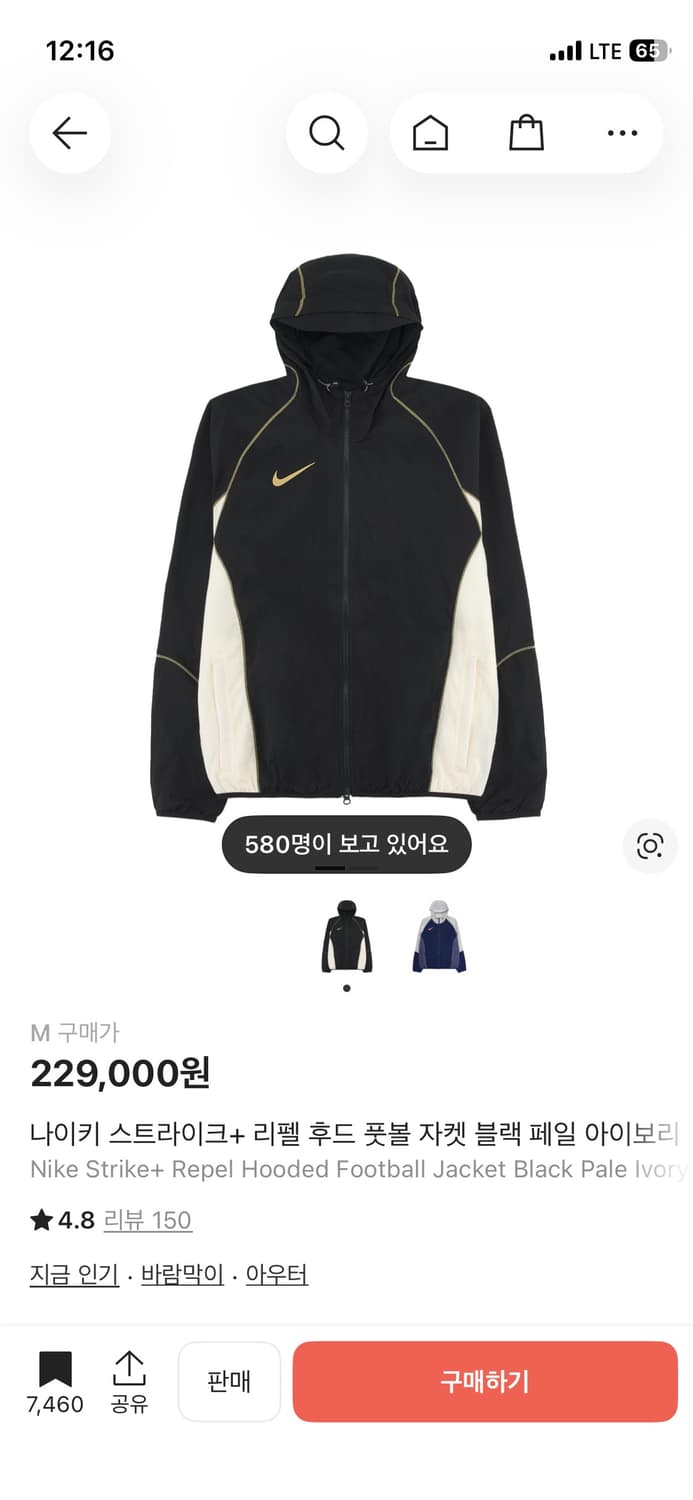693x1500 pixels.
Task: Open the 아우터 category link
Action: point(277,1275)
